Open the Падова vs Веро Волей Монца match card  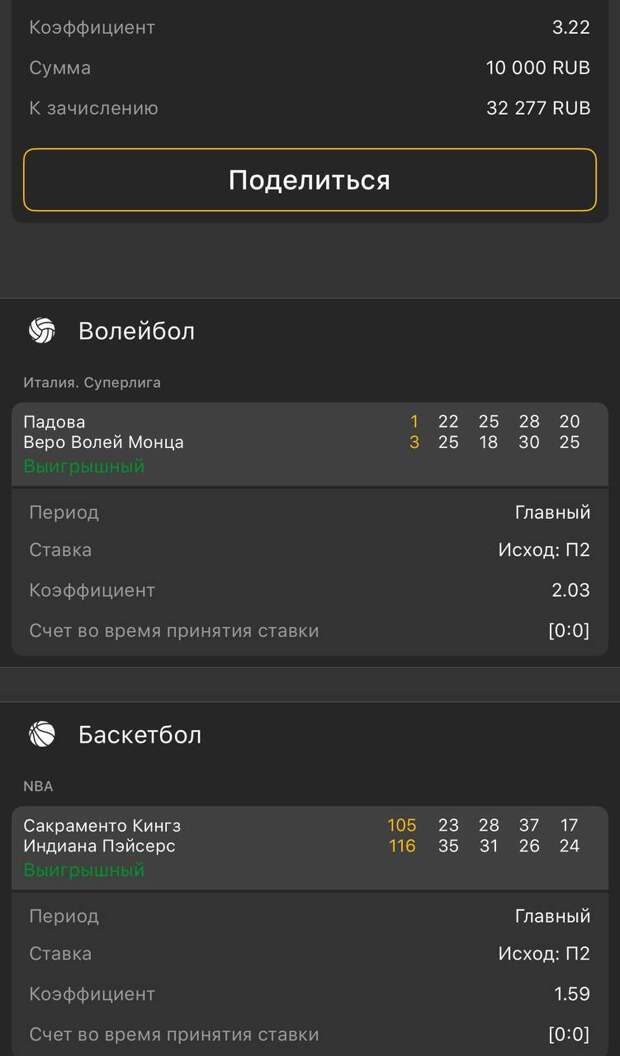click(x=309, y=443)
